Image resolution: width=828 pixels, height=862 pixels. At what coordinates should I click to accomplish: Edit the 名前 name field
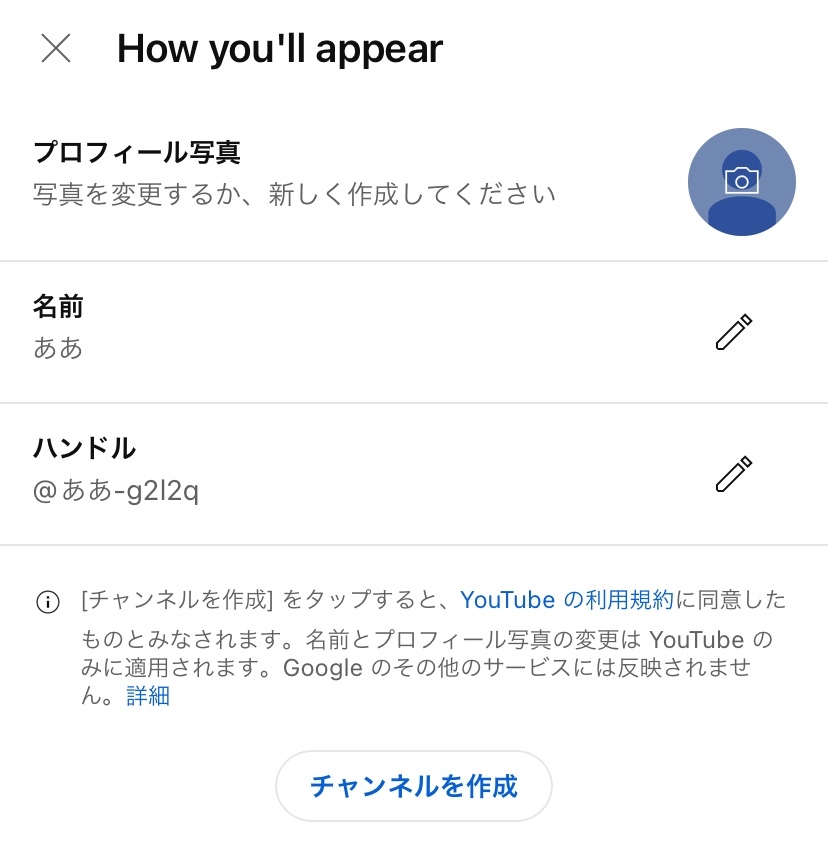pyautogui.click(x=733, y=332)
